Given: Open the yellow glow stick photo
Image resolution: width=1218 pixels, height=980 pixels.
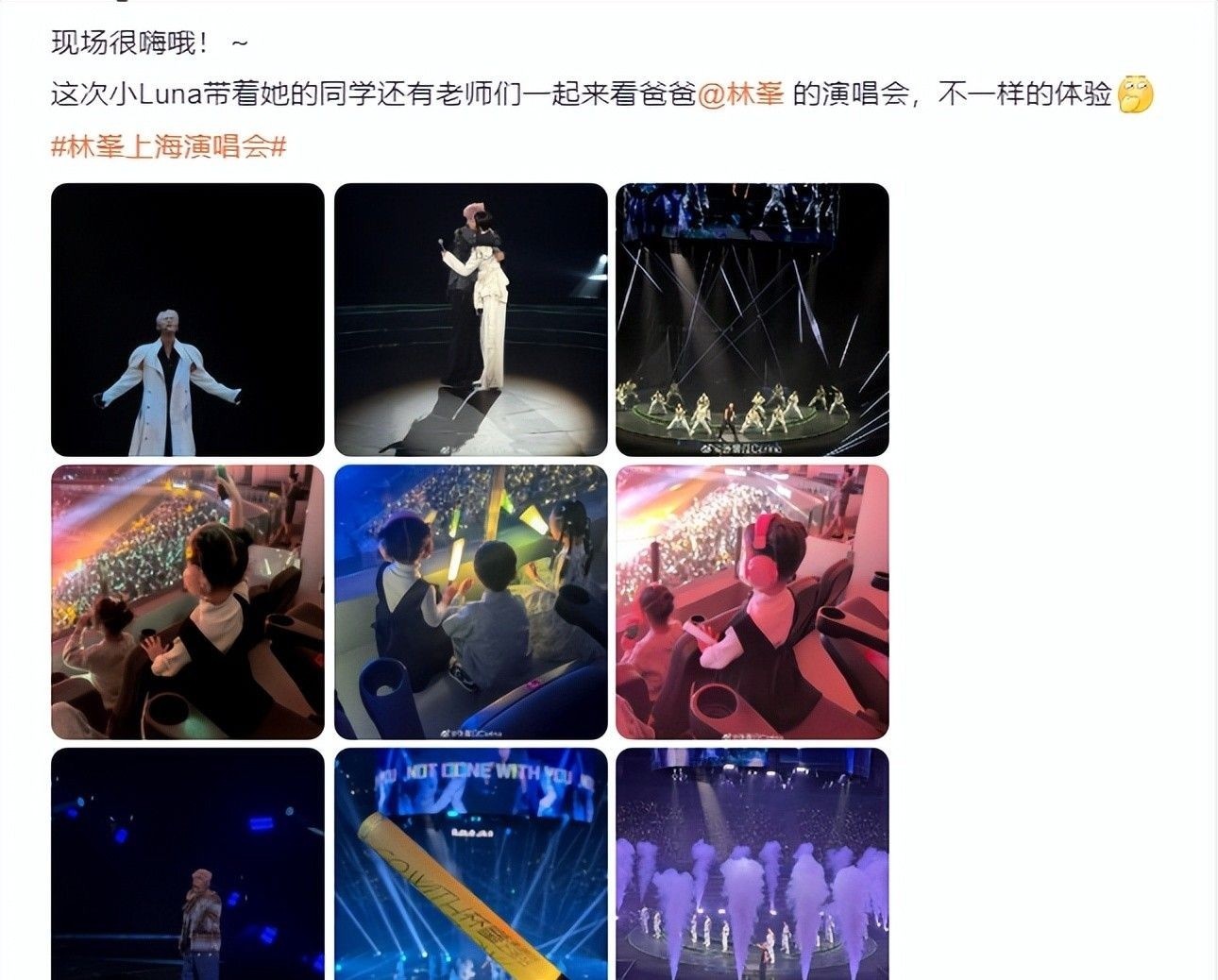Looking at the screenshot, I should (470, 864).
